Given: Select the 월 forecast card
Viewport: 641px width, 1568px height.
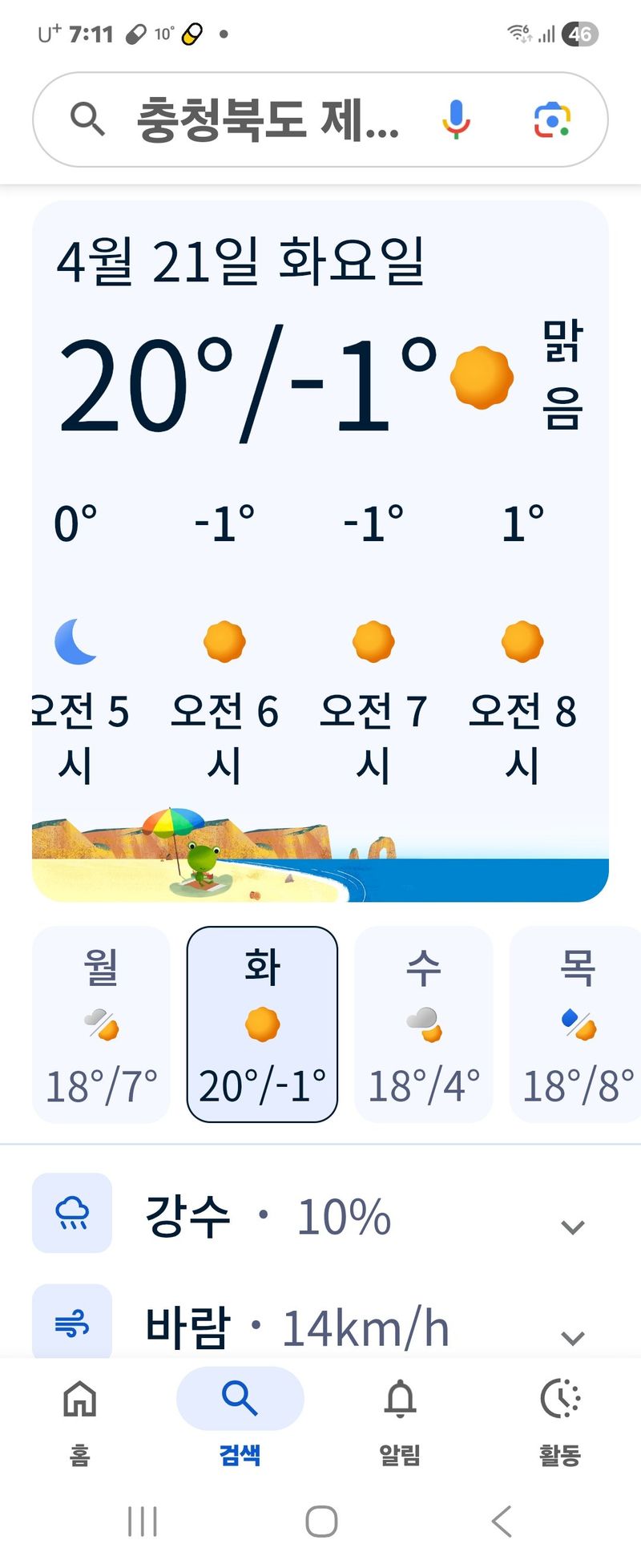Looking at the screenshot, I should 101,1024.
